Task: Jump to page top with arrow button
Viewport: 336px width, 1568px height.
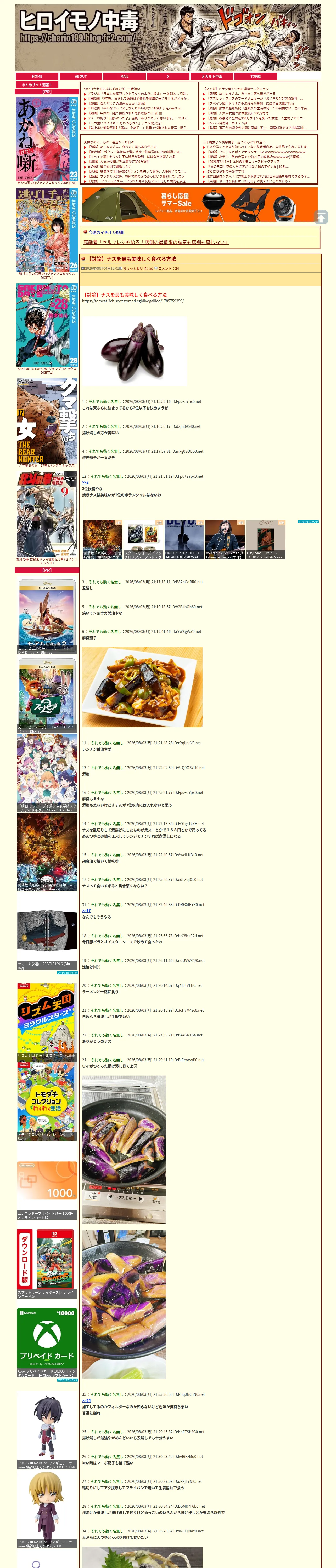Action: coord(321,217)
